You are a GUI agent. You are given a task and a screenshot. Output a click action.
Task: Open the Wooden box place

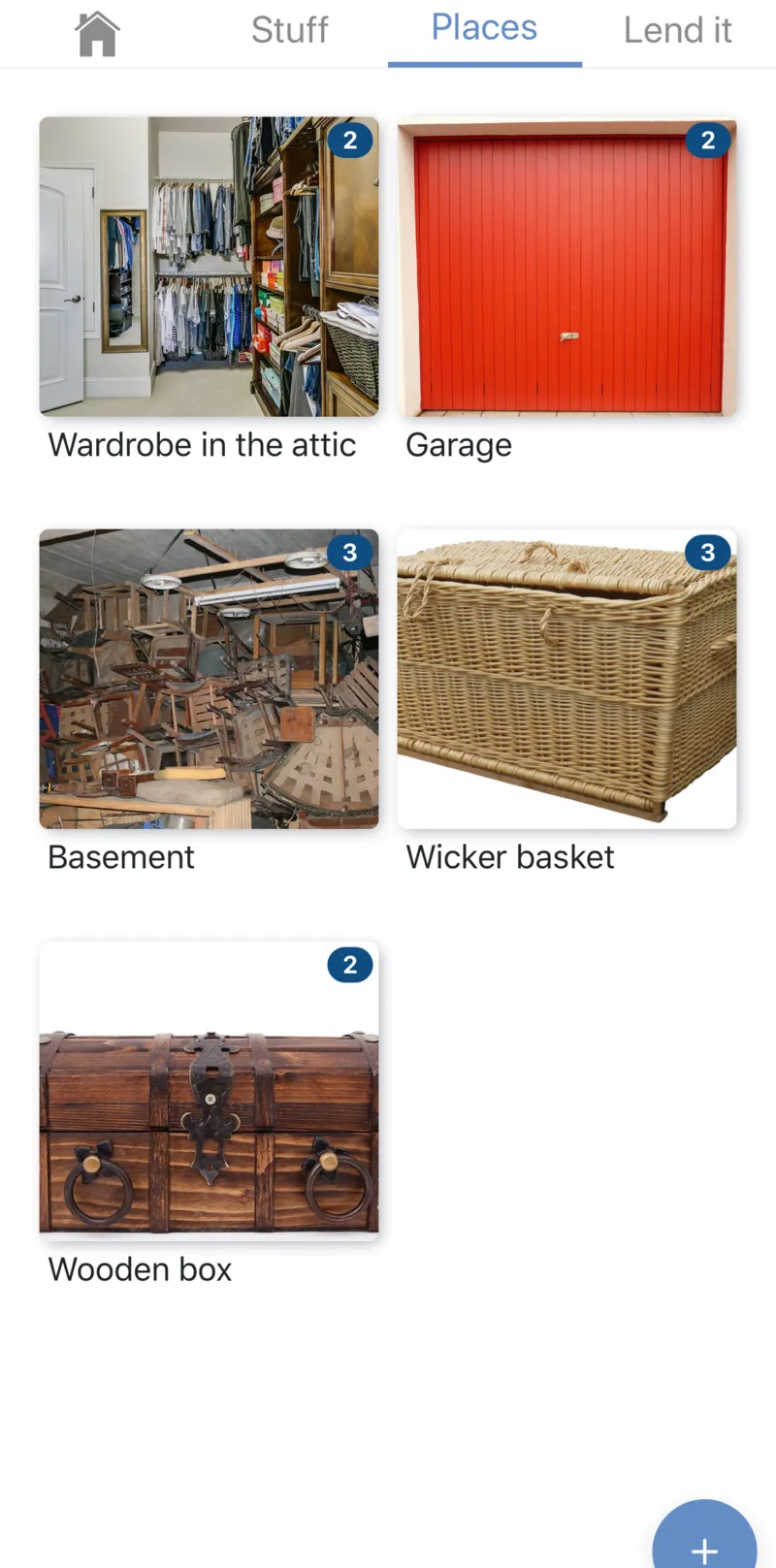[209, 1091]
